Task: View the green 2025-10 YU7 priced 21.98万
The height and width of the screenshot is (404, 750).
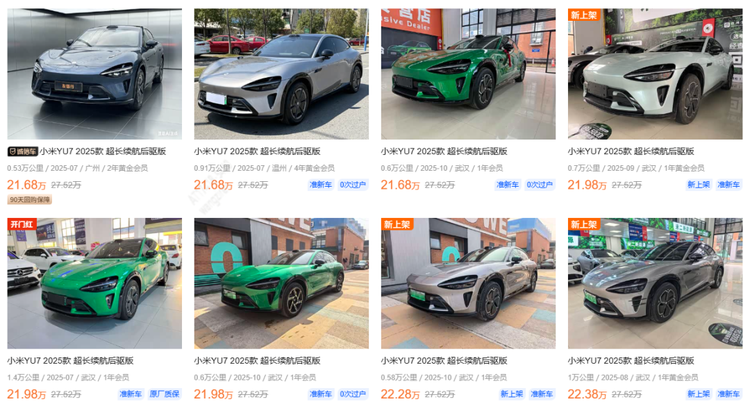Action: coord(281,283)
